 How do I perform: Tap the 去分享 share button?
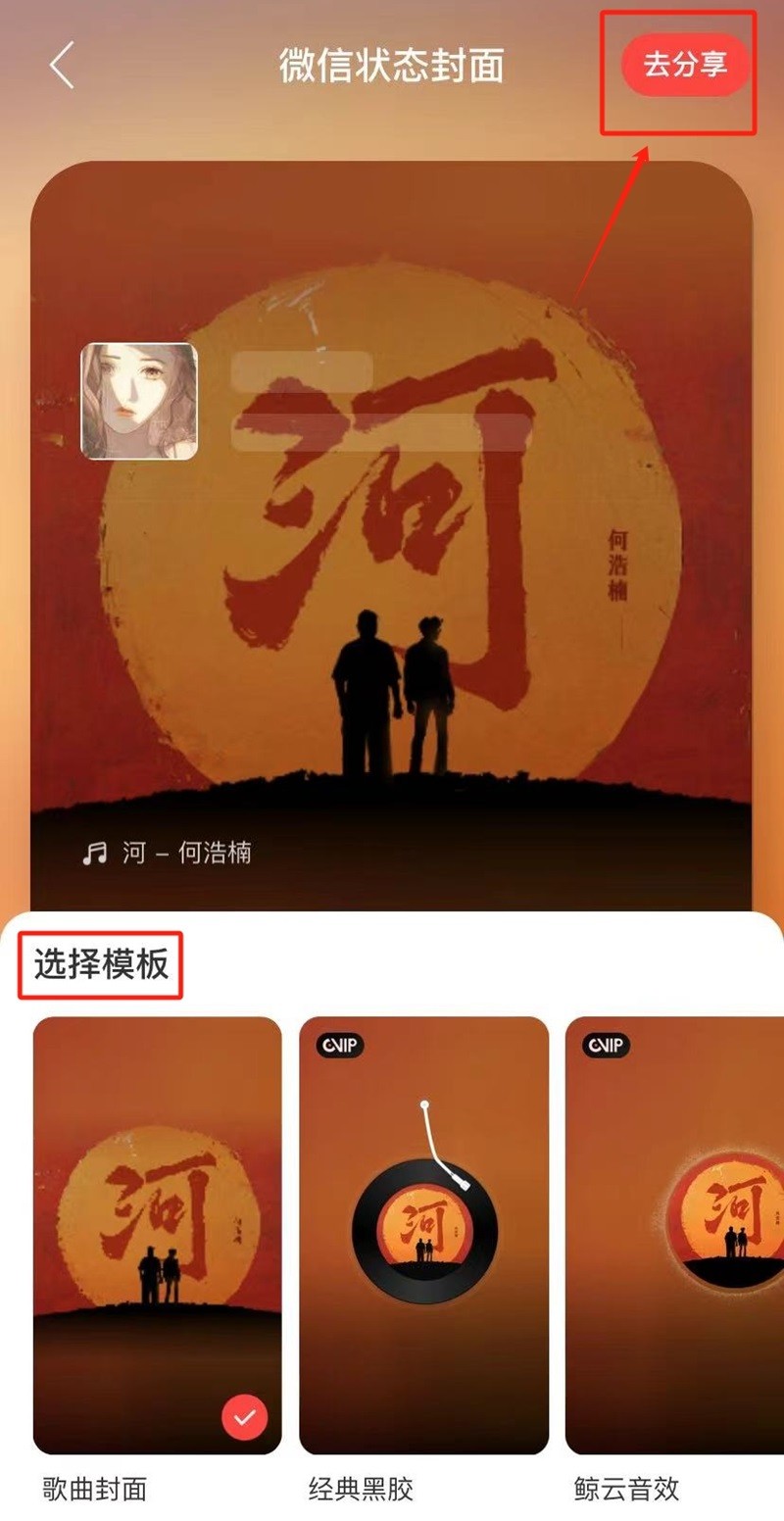[685, 65]
